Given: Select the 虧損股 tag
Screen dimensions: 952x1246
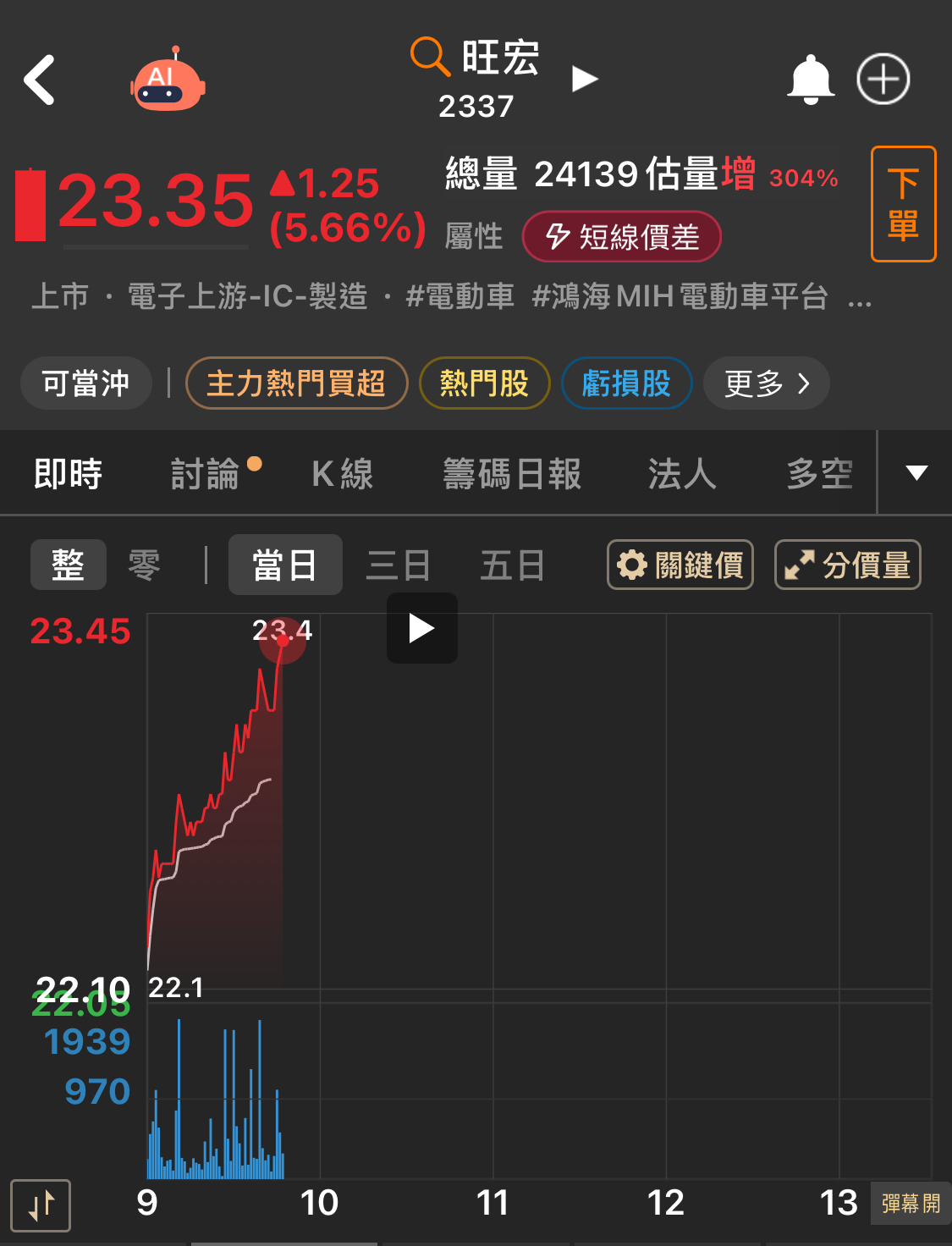Looking at the screenshot, I should [x=626, y=383].
